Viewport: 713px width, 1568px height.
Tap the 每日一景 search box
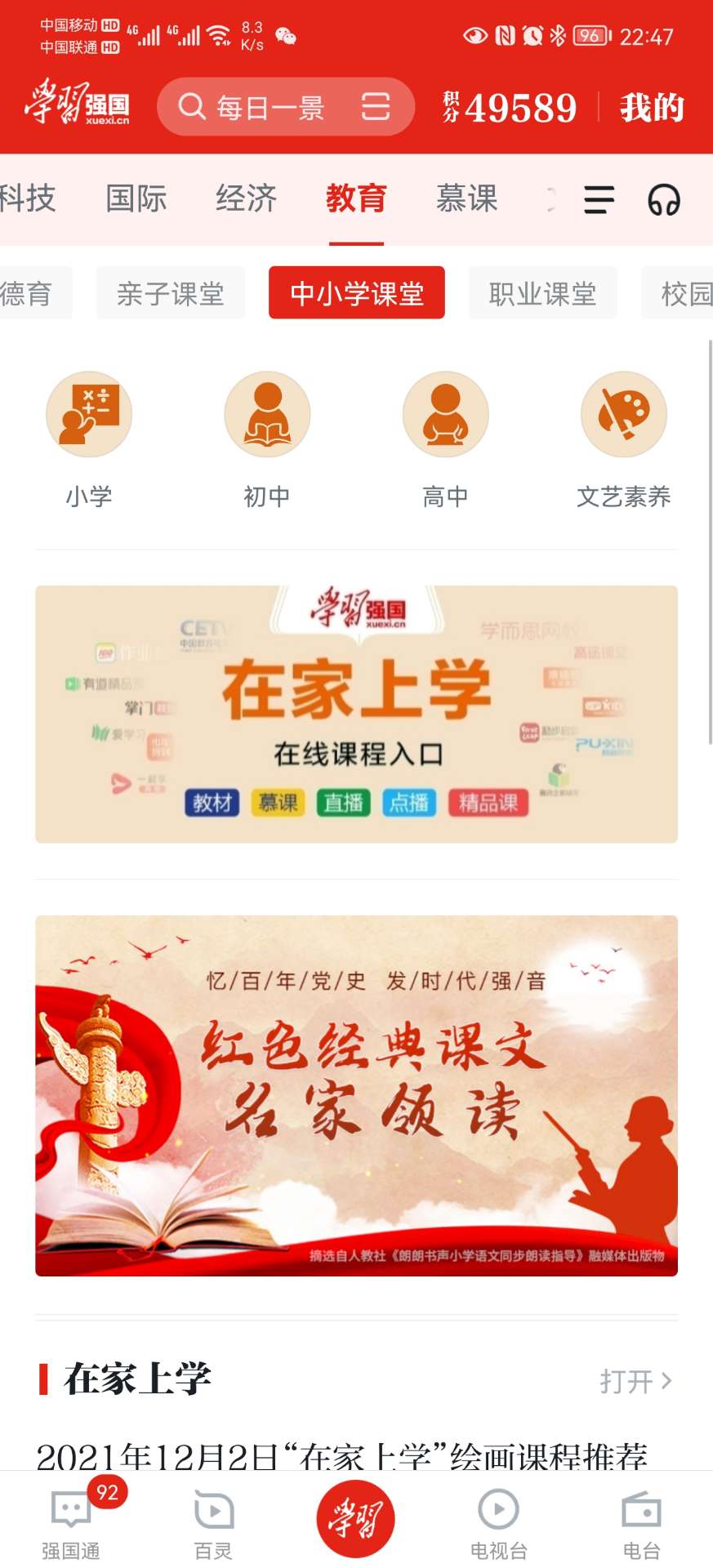click(261, 107)
